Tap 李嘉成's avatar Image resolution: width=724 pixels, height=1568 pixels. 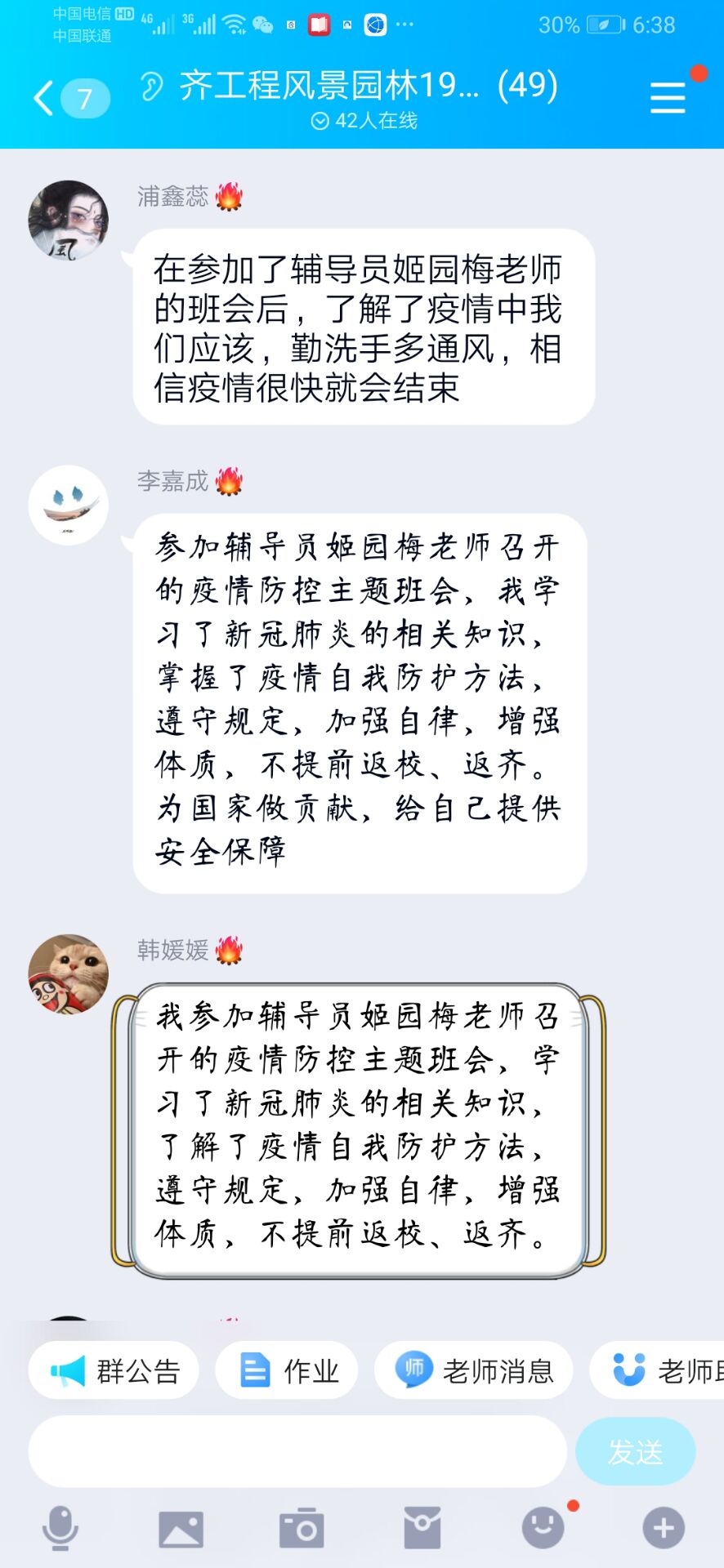tap(69, 506)
